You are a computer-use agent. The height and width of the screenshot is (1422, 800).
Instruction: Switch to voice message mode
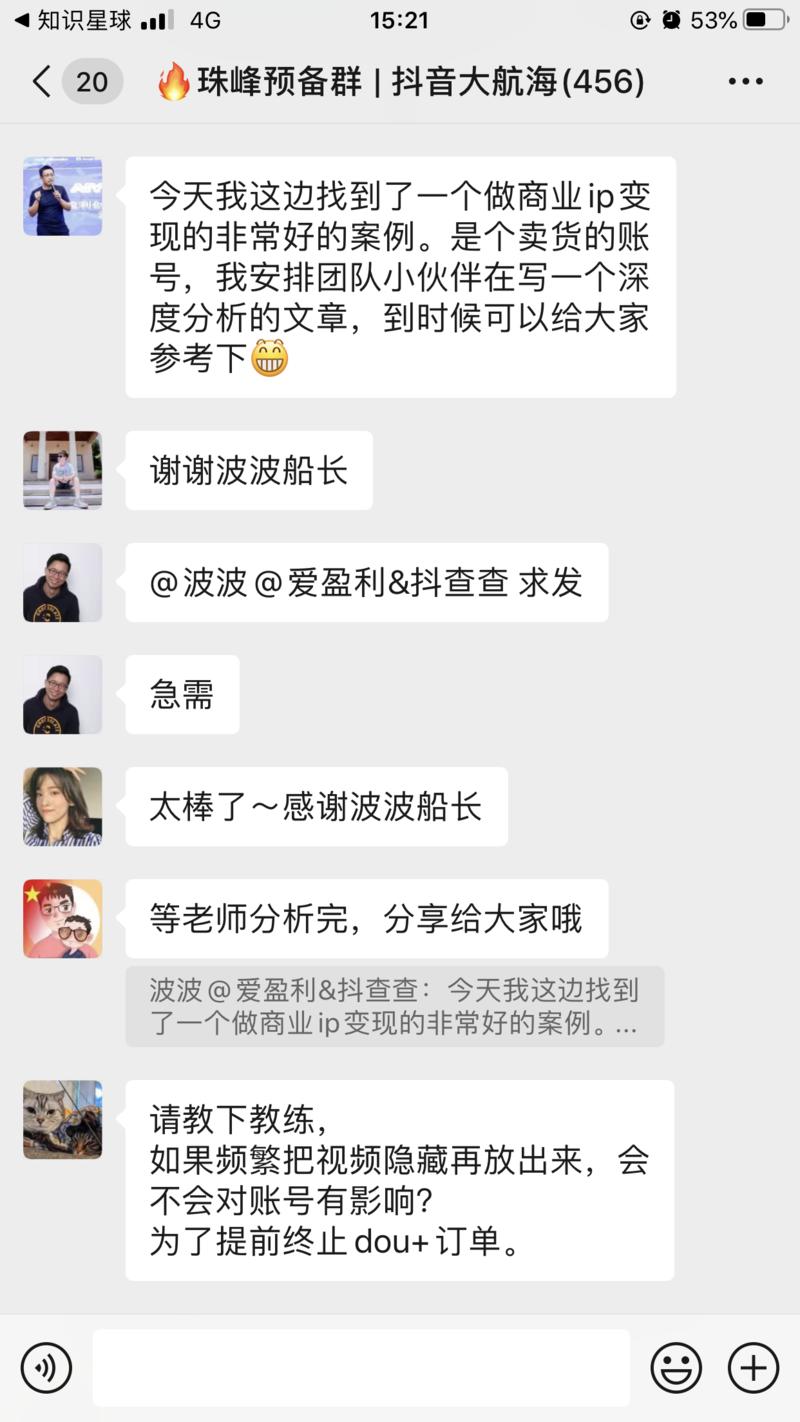44,1367
